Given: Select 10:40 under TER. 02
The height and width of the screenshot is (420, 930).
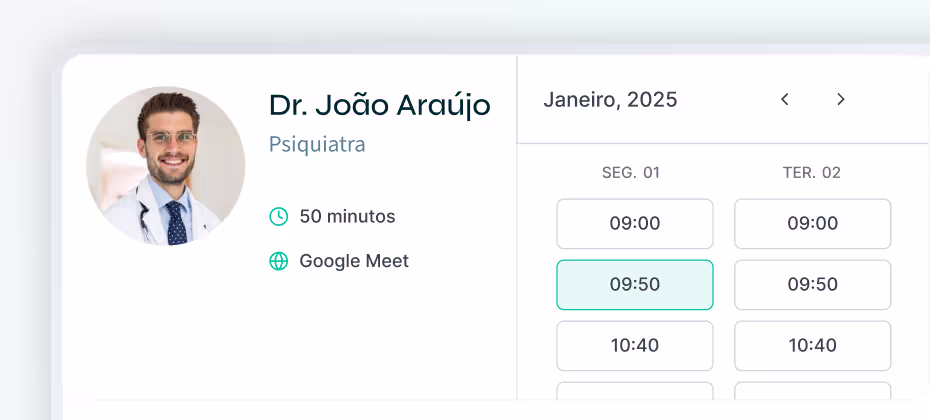Looking at the screenshot, I should (812, 345).
